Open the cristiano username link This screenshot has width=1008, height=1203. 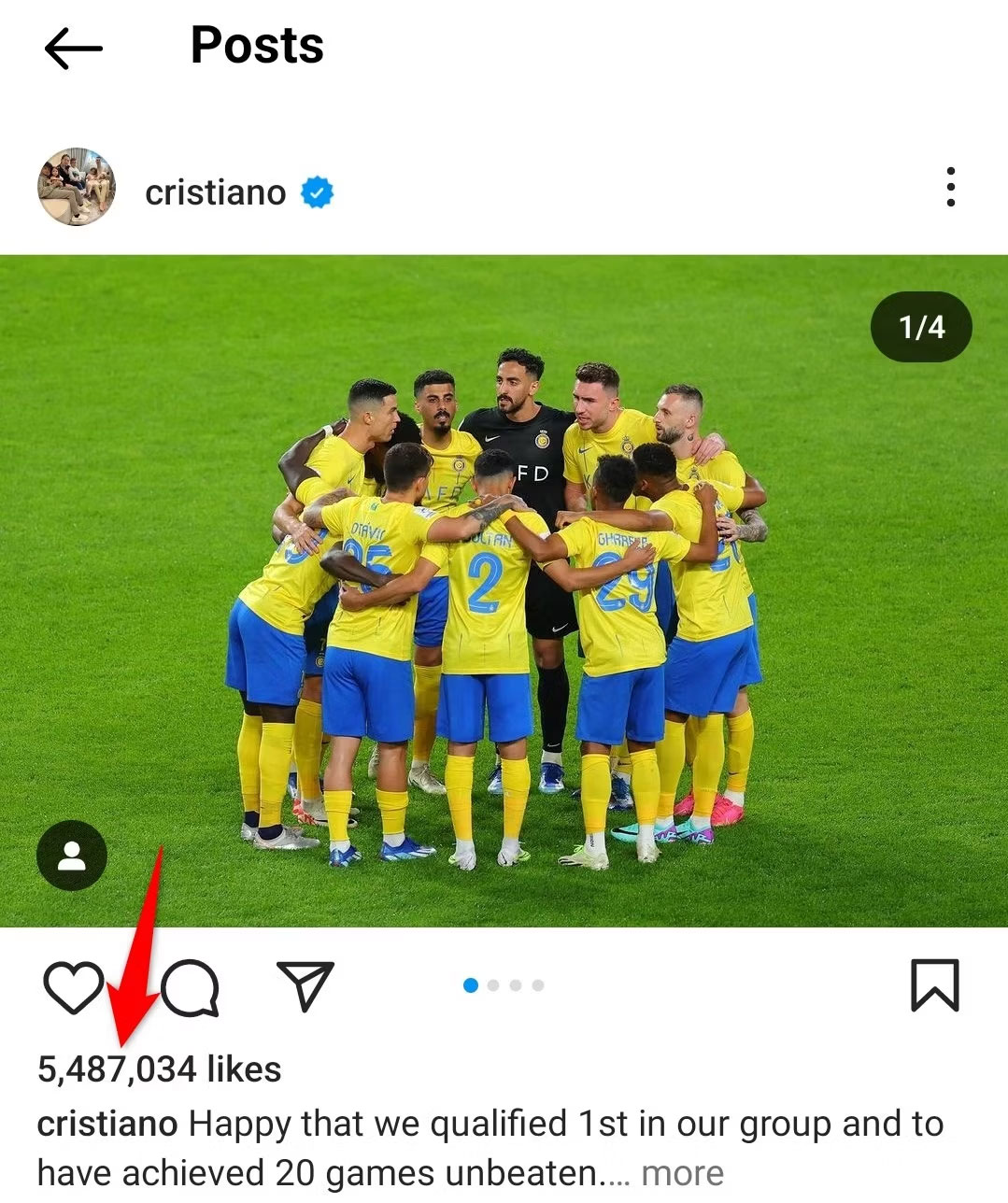click(x=215, y=192)
